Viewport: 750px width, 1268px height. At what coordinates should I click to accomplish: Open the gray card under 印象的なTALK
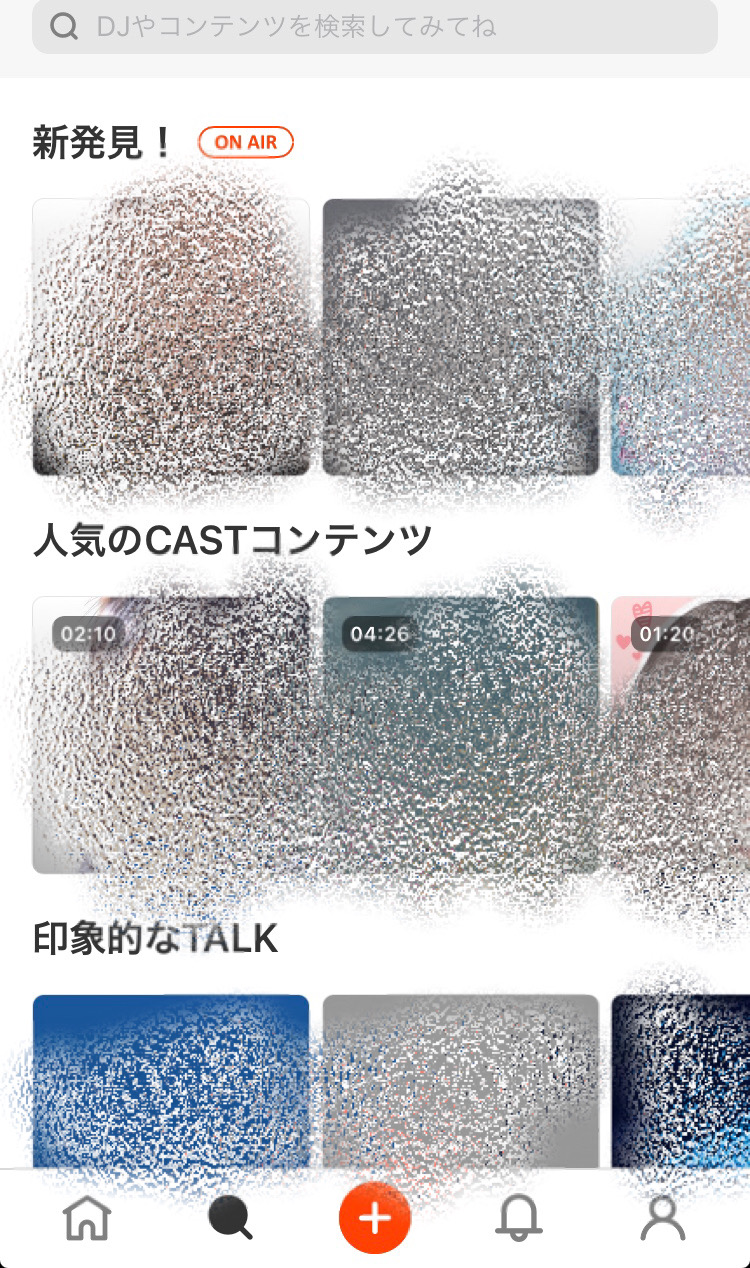click(x=461, y=1080)
